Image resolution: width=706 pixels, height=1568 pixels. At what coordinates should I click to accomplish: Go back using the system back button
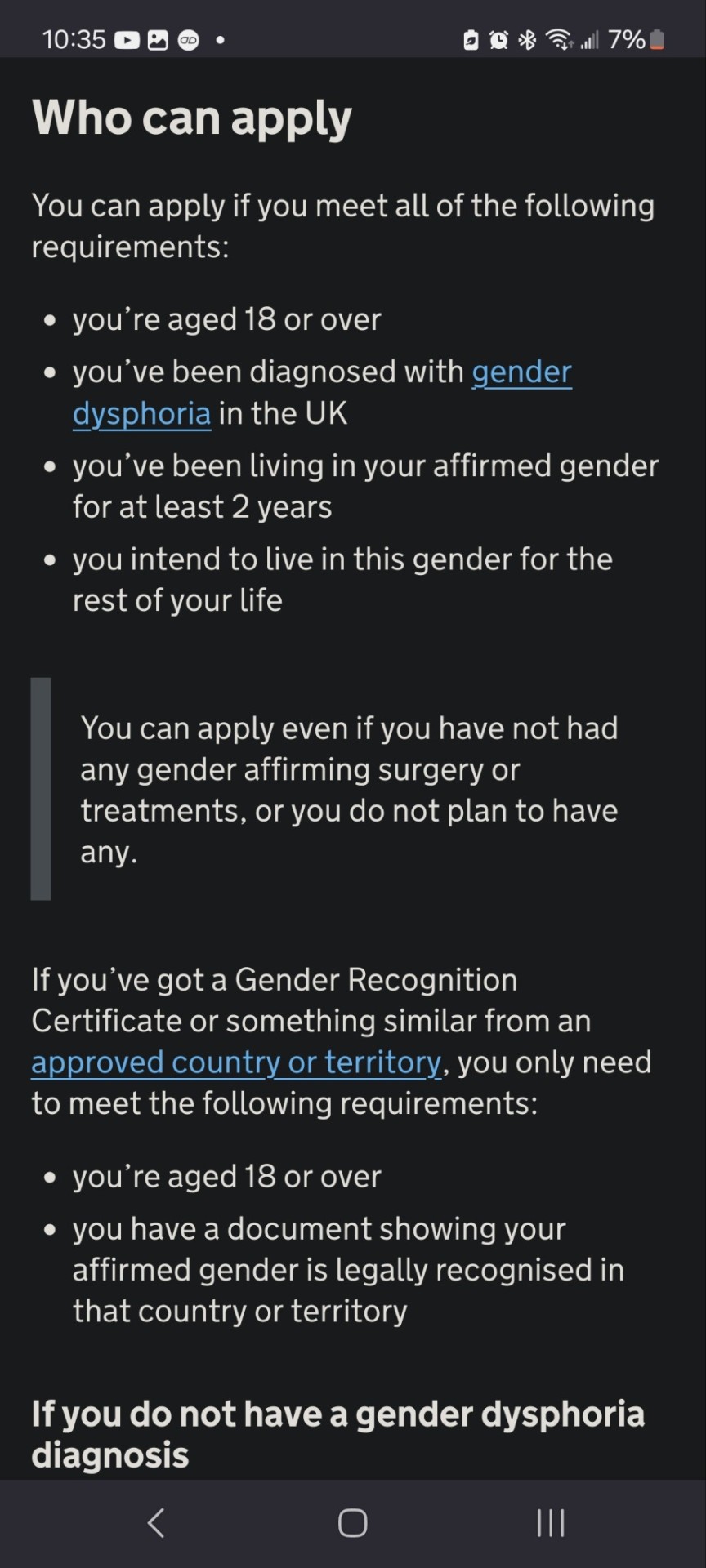[x=156, y=1522]
